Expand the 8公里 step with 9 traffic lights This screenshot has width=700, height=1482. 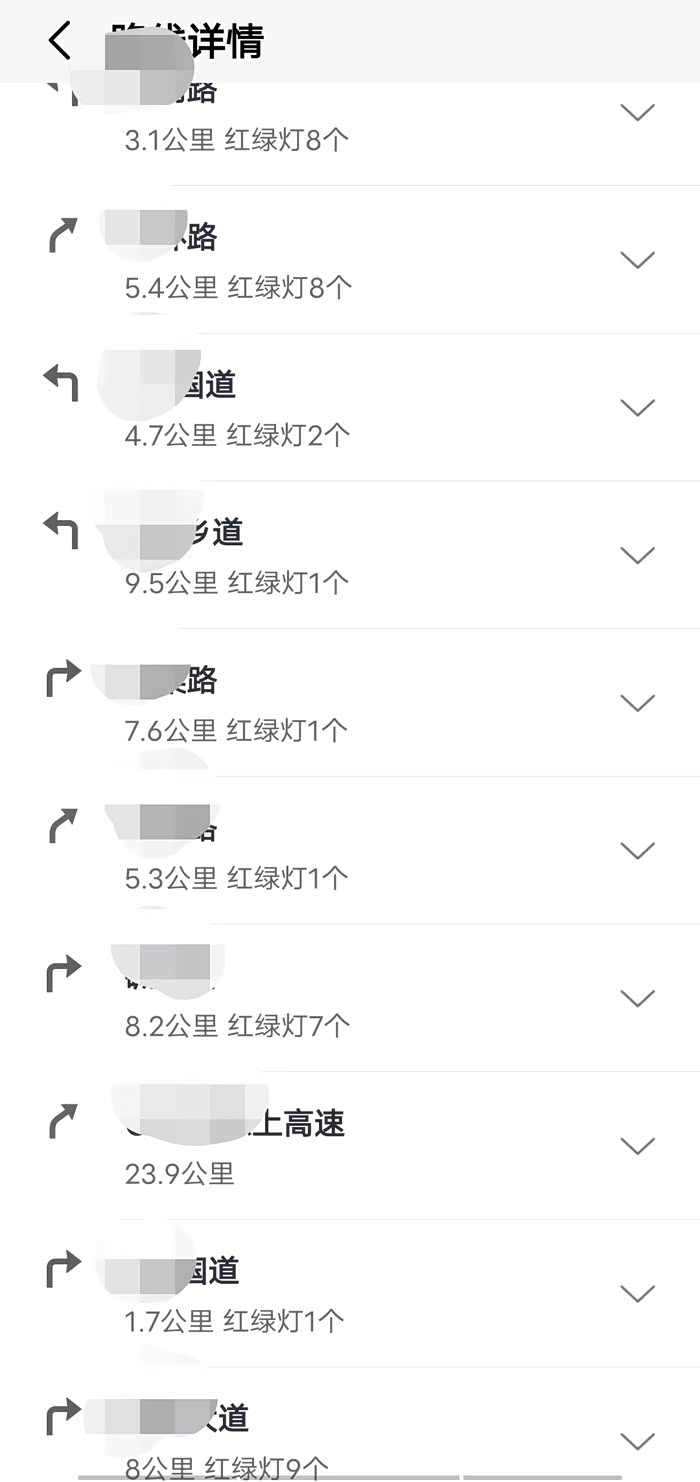637,1440
